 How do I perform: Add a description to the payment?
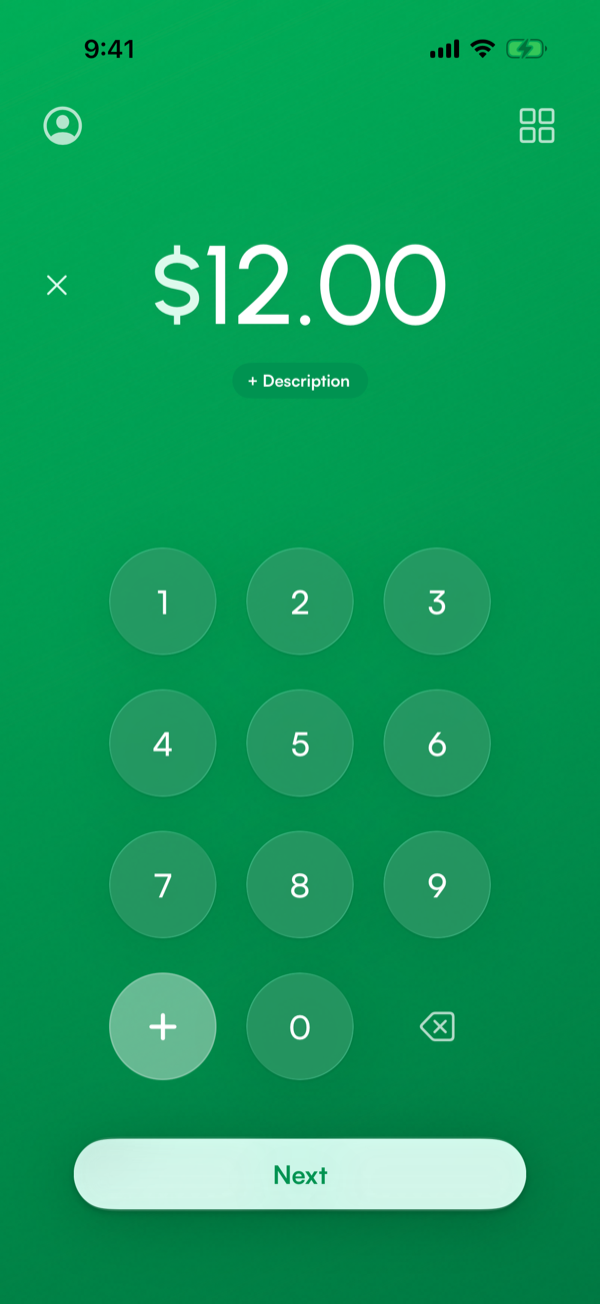300,381
